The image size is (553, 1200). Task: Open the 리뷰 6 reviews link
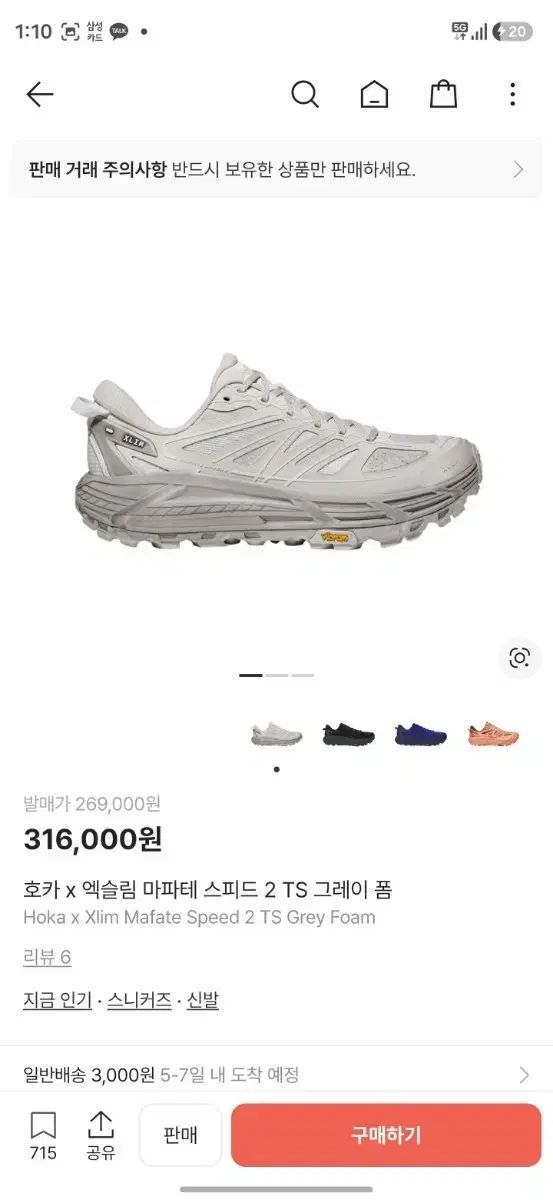[x=47, y=957]
